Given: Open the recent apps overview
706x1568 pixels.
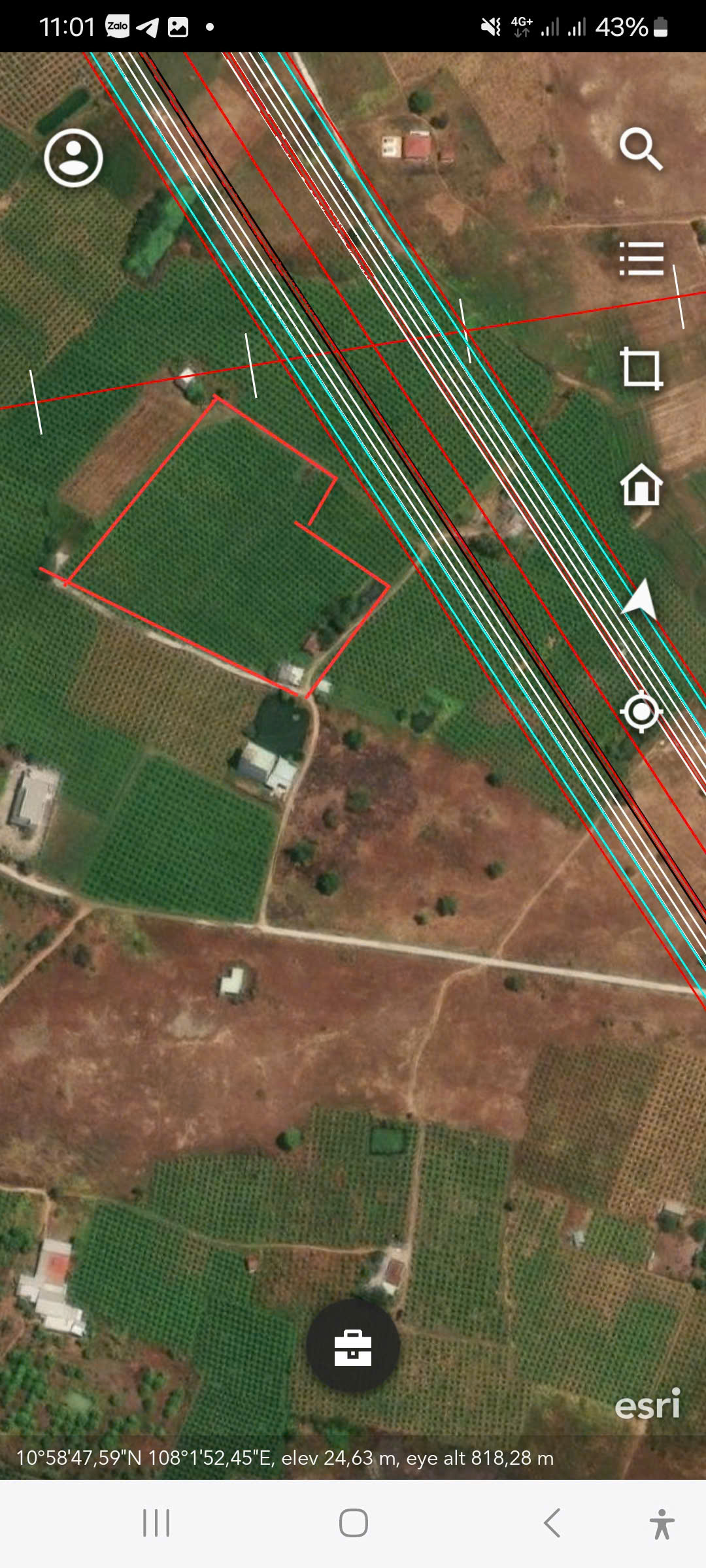Looking at the screenshot, I should [x=156, y=1523].
